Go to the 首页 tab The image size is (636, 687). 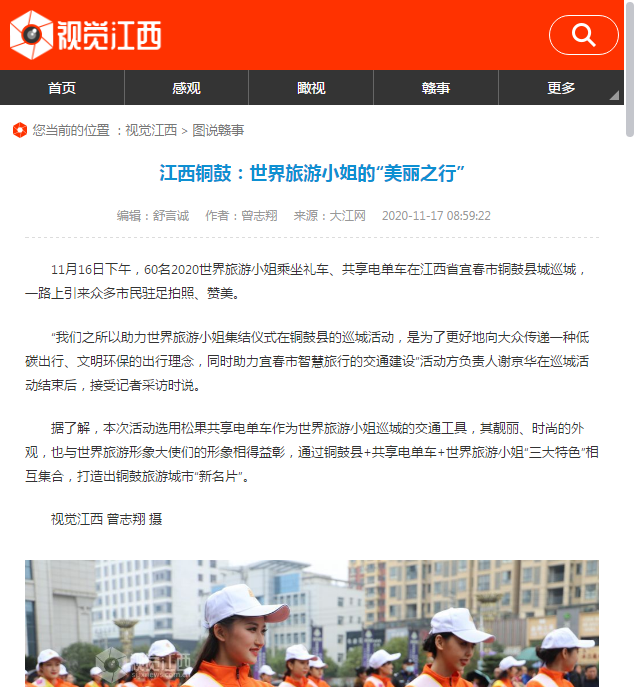tap(62, 88)
